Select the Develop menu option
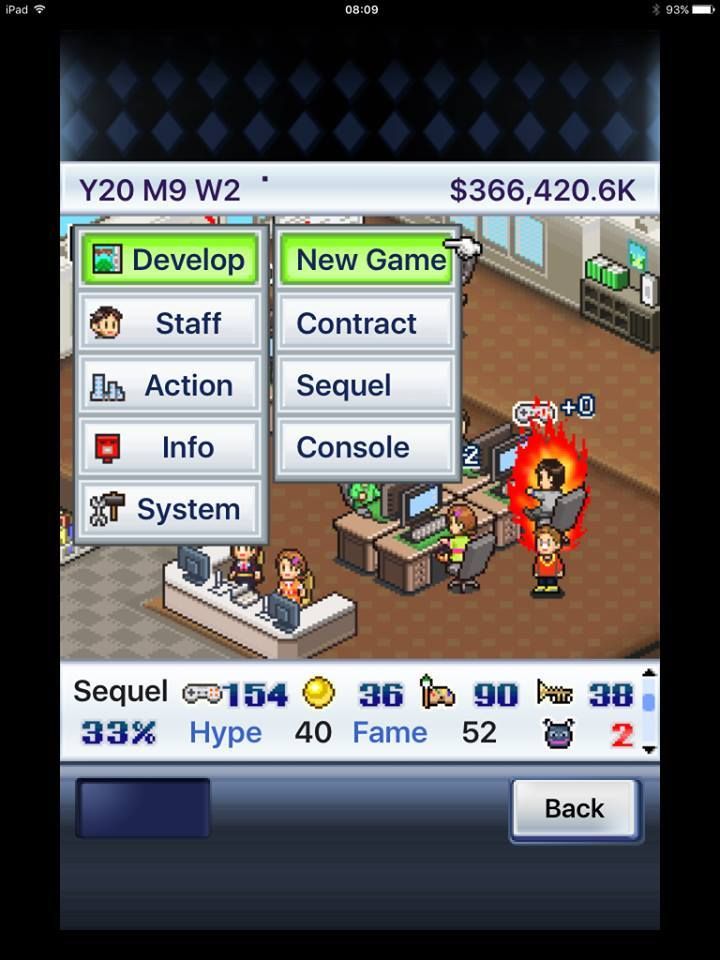Viewport: 720px width, 960px height. [170, 260]
